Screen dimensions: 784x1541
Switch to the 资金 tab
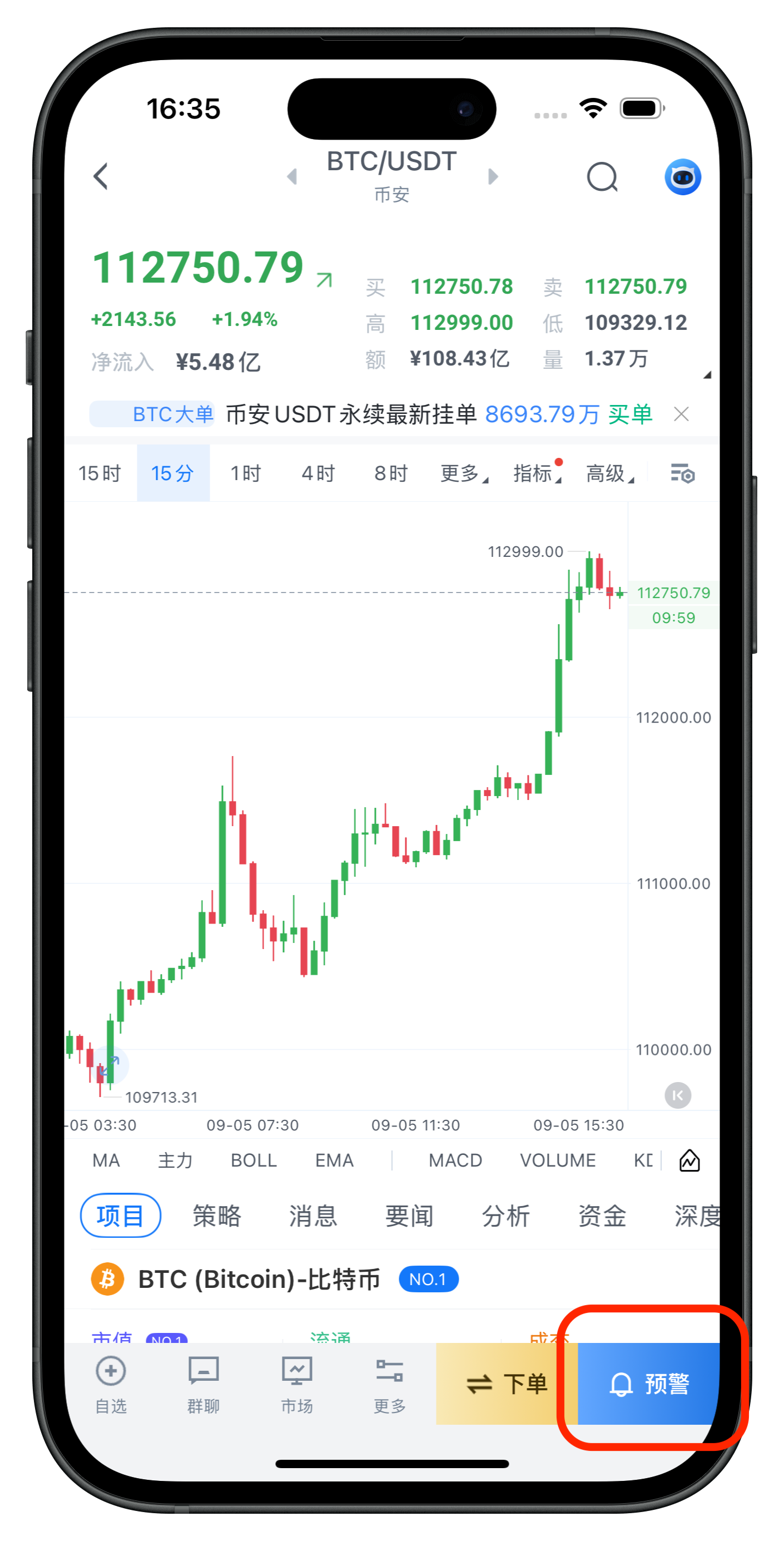[x=602, y=1216]
